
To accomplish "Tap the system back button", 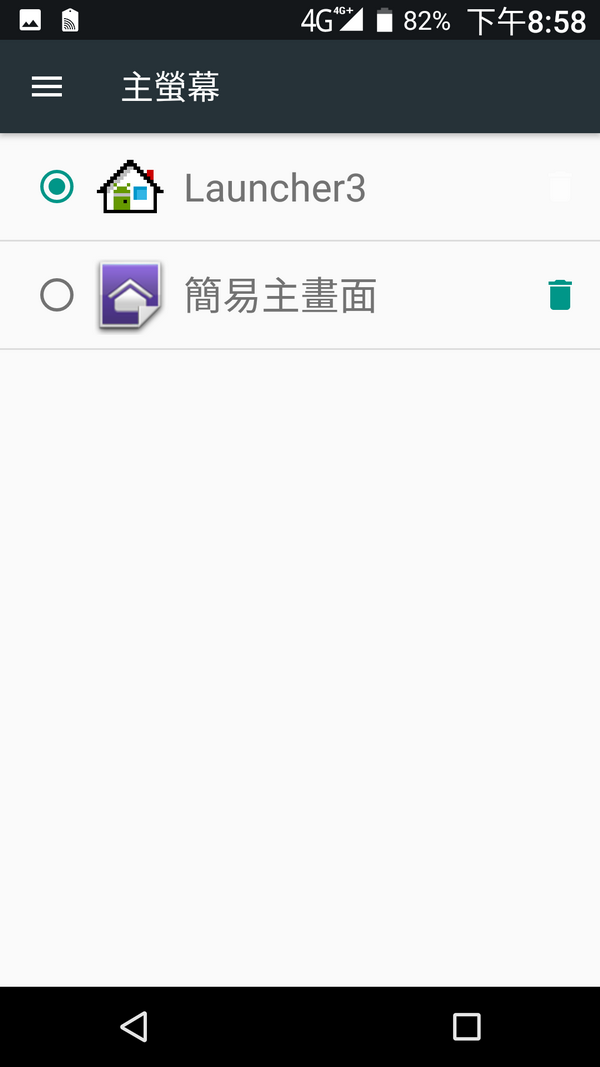I will [134, 1026].
